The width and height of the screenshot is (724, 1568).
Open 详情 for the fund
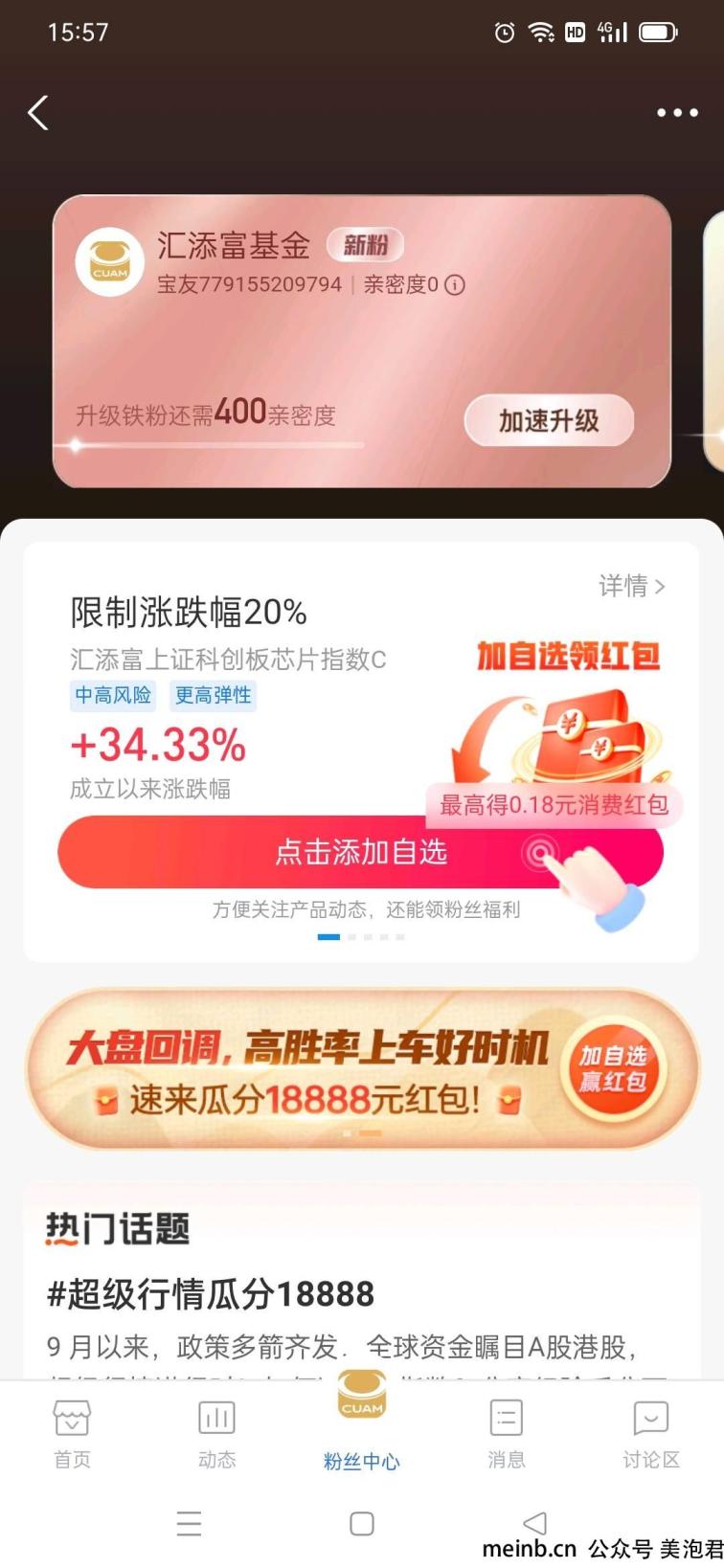pyautogui.click(x=631, y=586)
